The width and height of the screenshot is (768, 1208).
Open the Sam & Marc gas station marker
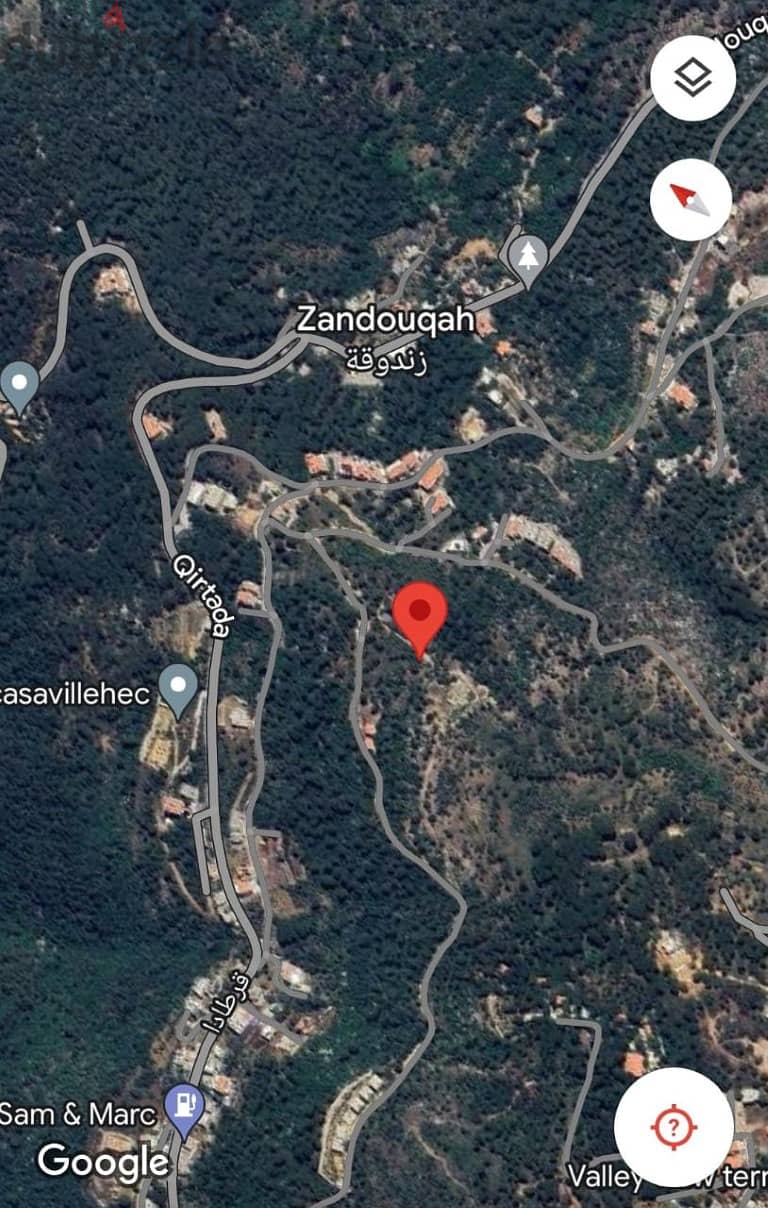click(185, 1107)
